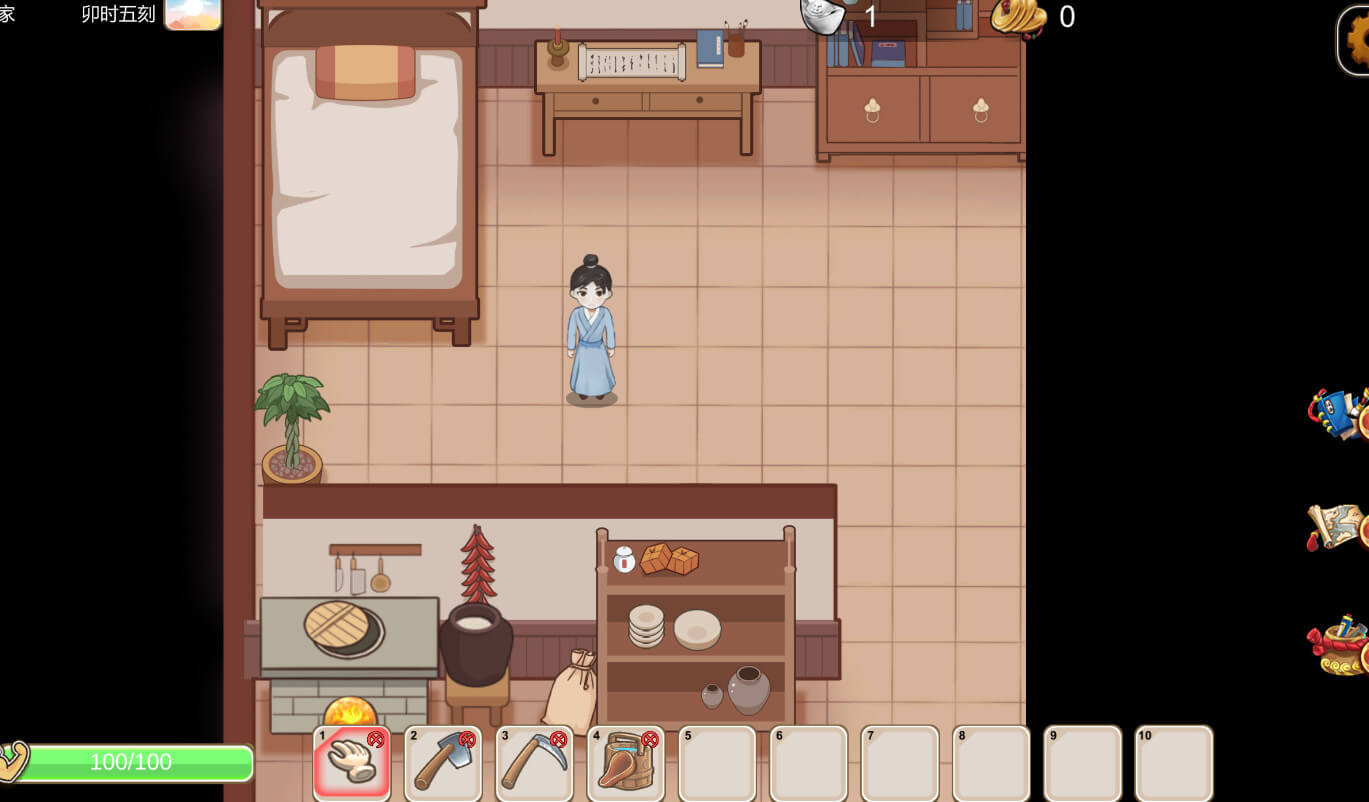Select empty hotbar slot 6

click(808, 763)
